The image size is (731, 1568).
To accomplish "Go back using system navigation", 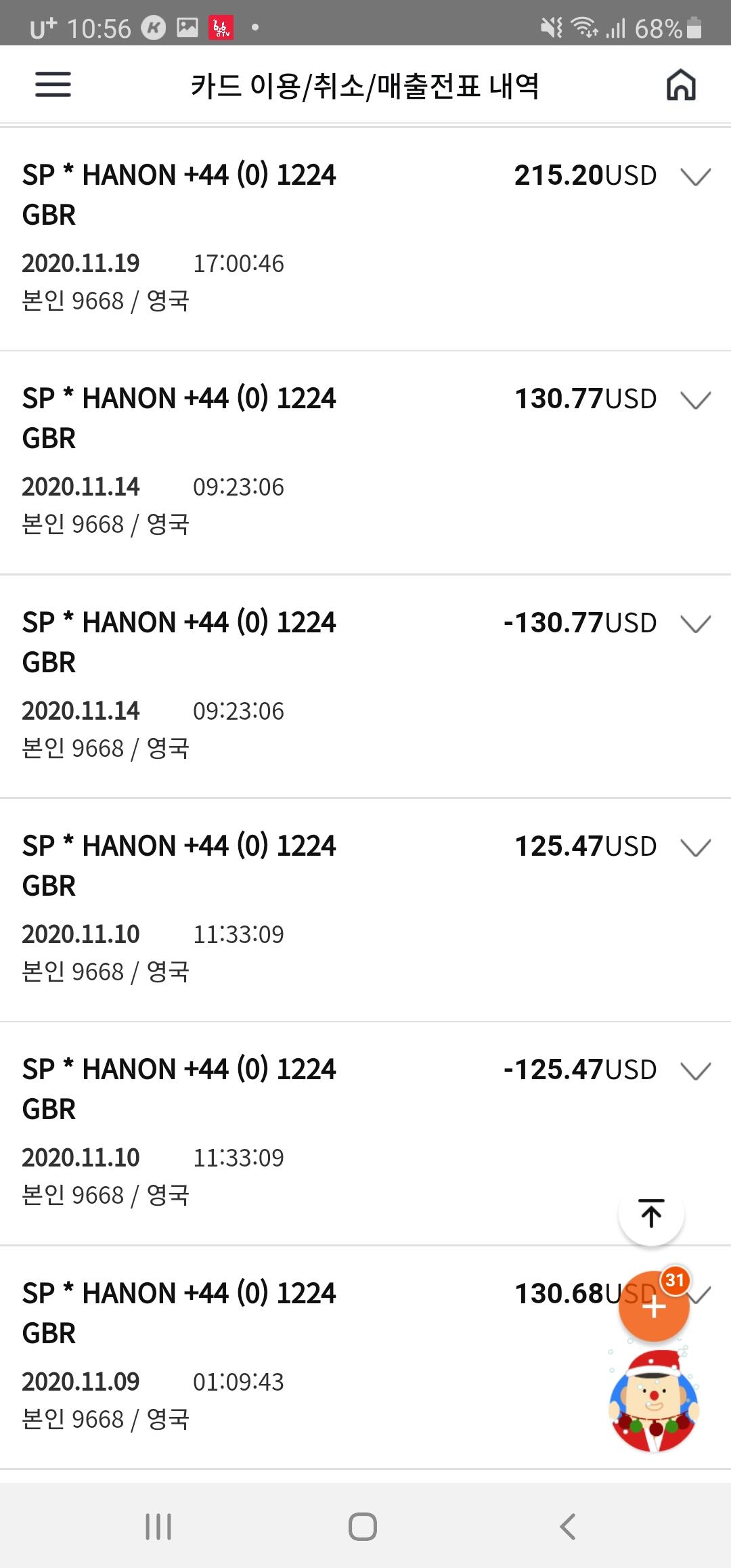I will pyautogui.click(x=568, y=1527).
